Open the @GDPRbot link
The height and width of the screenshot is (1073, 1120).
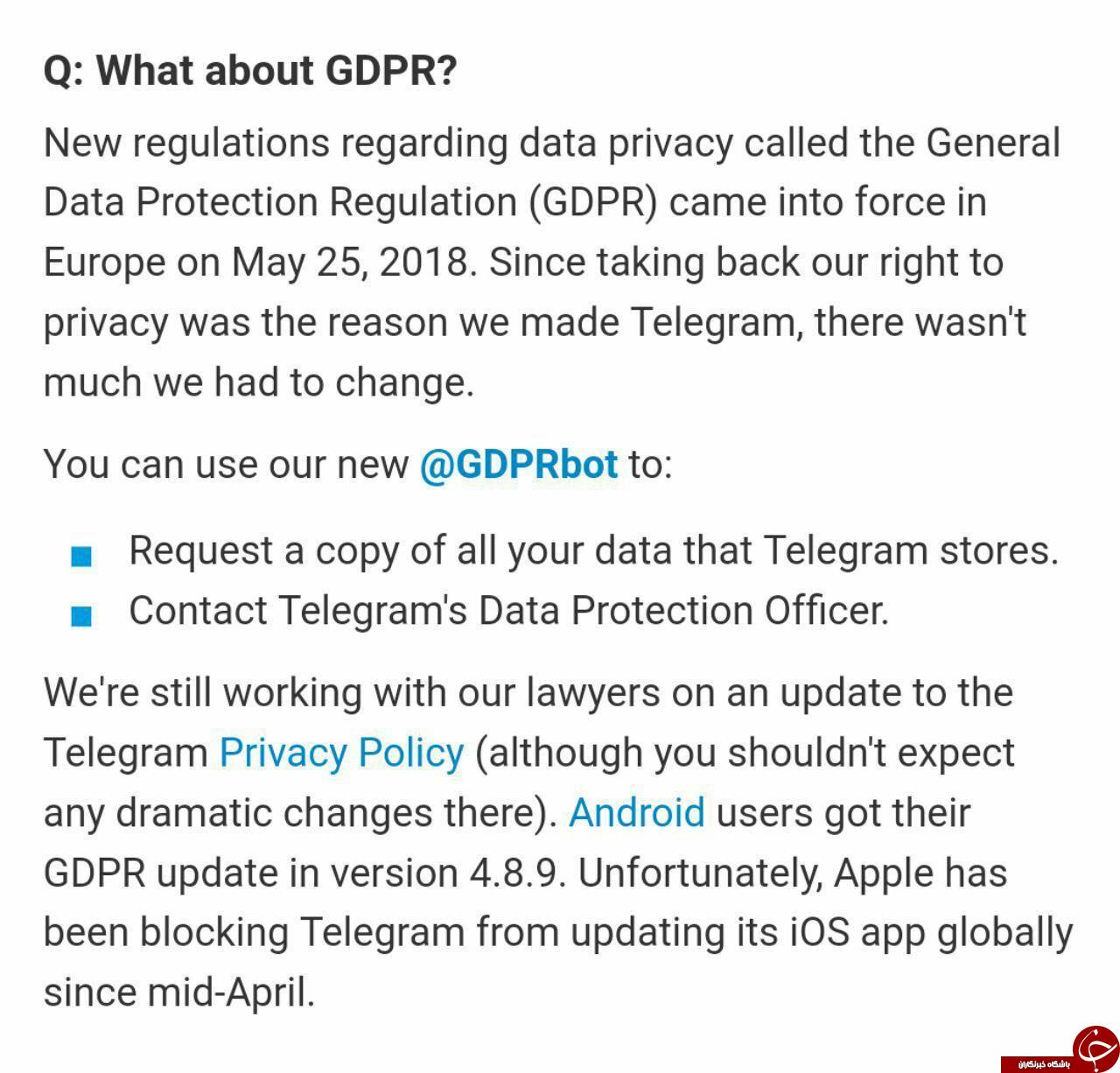click(x=518, y=465)
